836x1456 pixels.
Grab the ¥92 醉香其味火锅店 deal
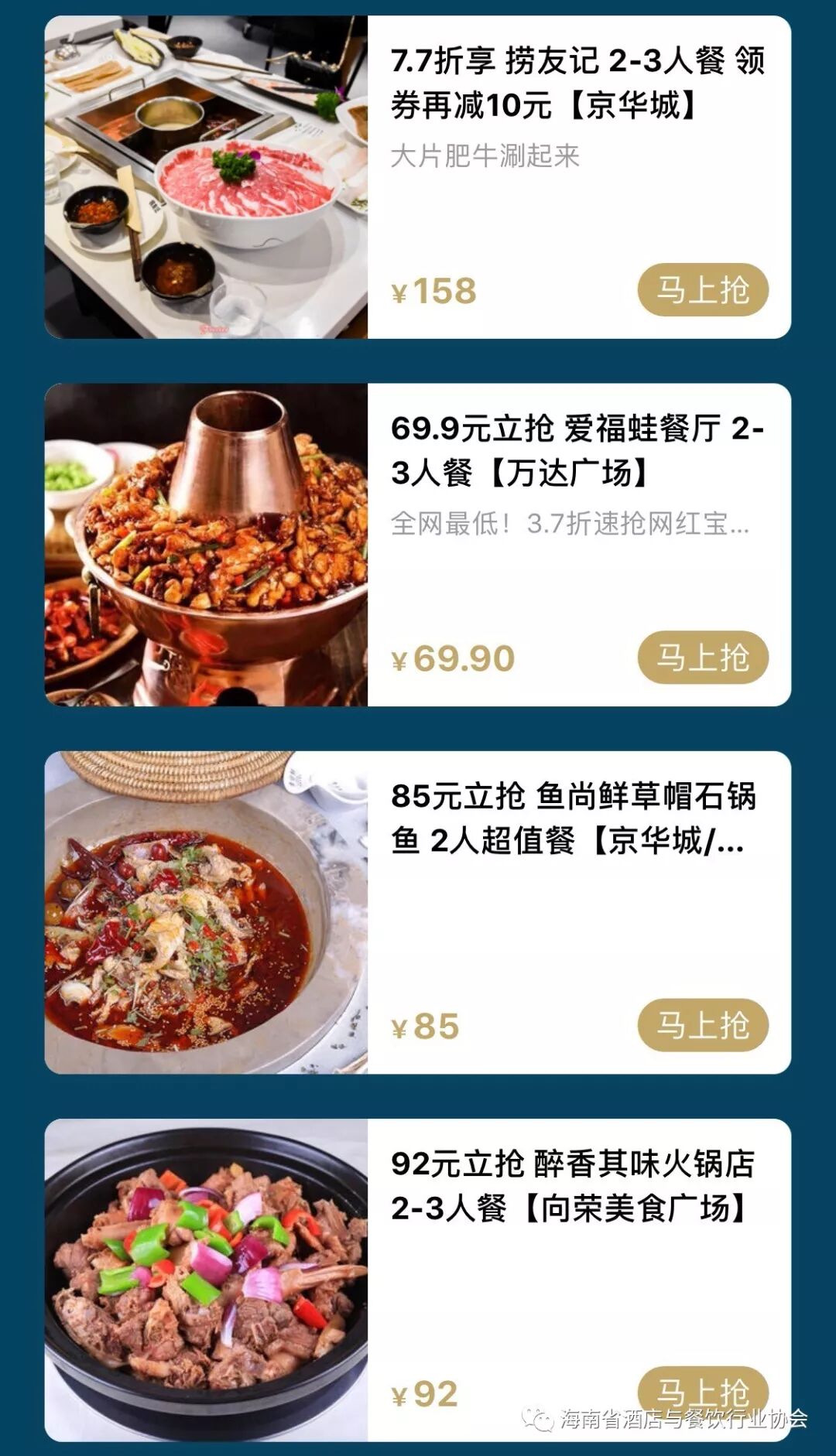[702, 1391]
